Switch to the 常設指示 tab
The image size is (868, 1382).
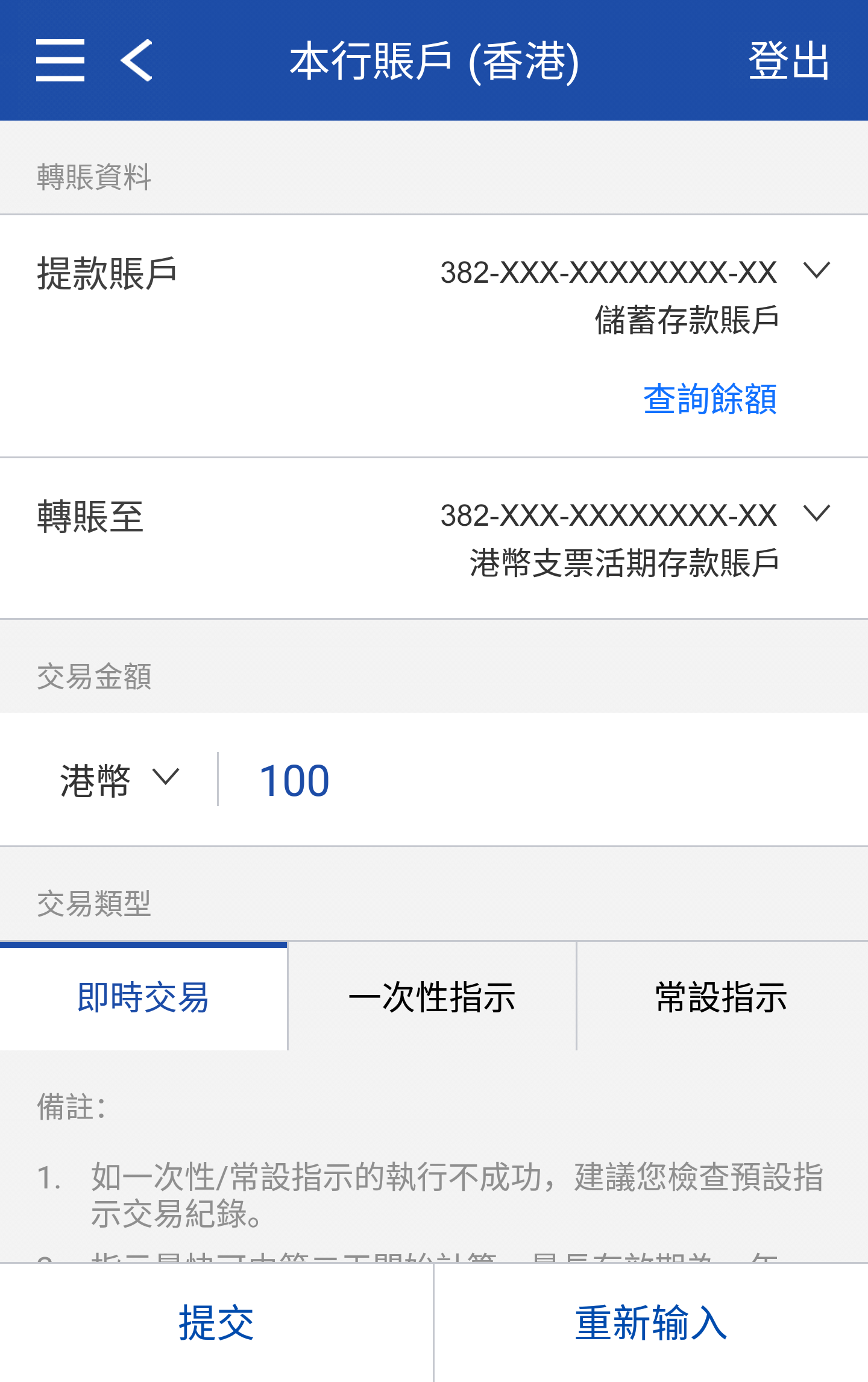point(722,997)
